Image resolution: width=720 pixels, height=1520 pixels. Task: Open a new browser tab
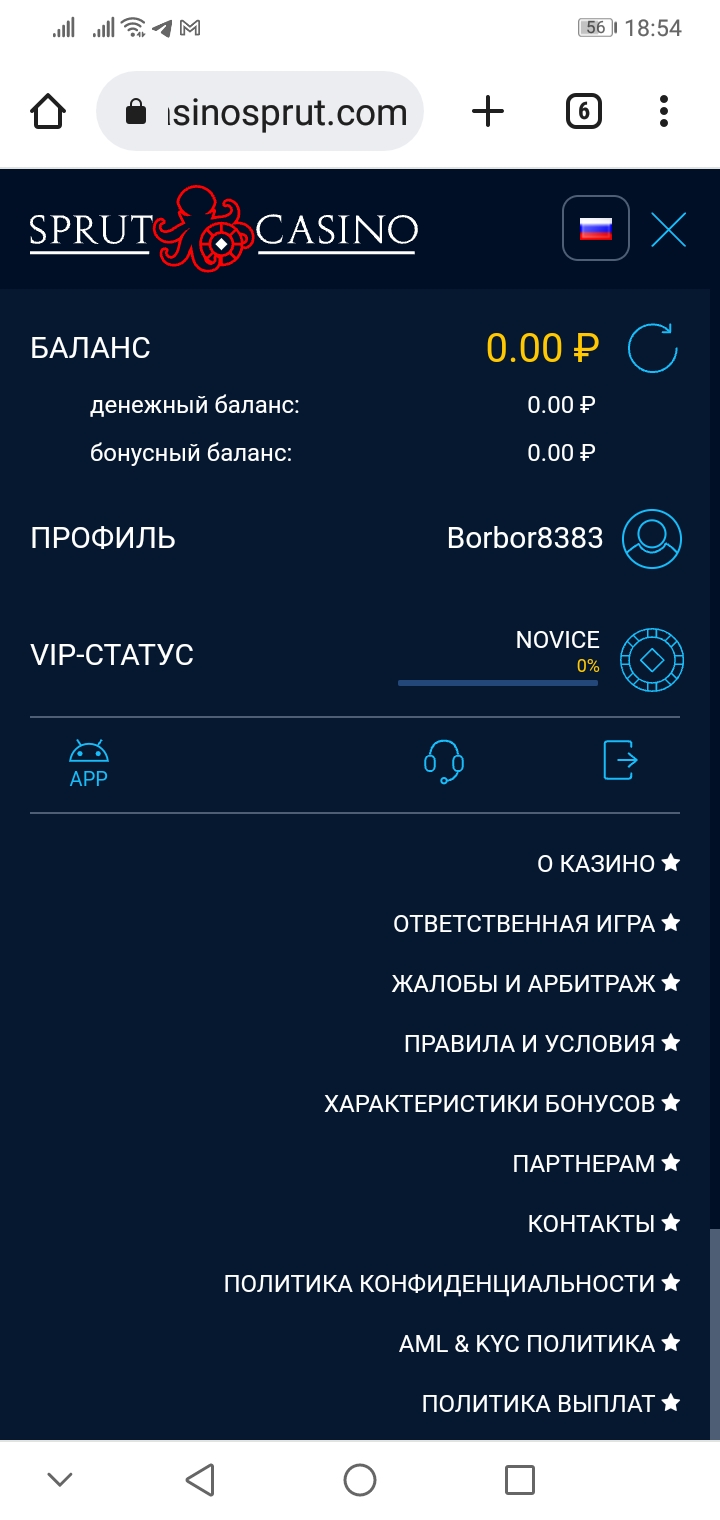coord(488,111)
